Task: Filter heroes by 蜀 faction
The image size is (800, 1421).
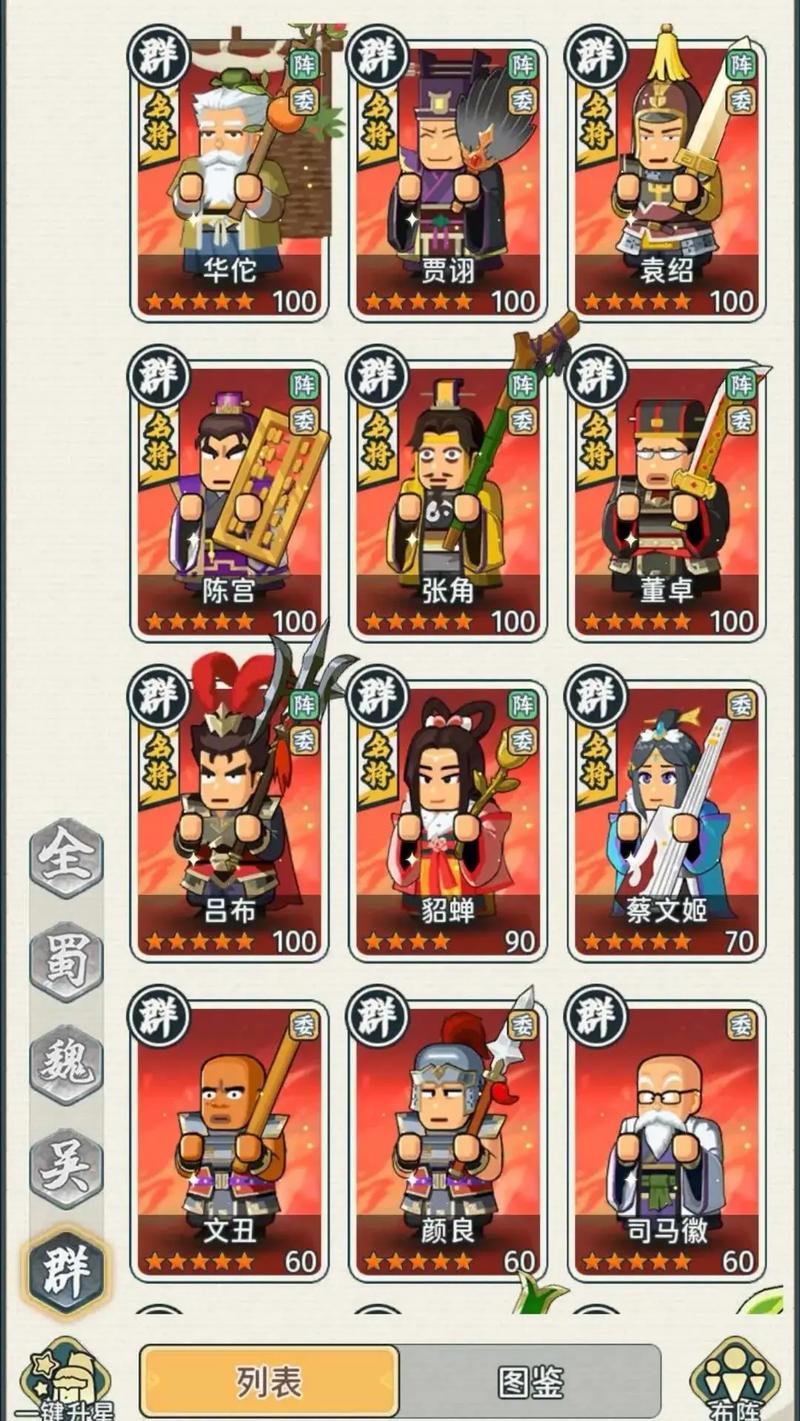Action: click(x=66, y=960)
